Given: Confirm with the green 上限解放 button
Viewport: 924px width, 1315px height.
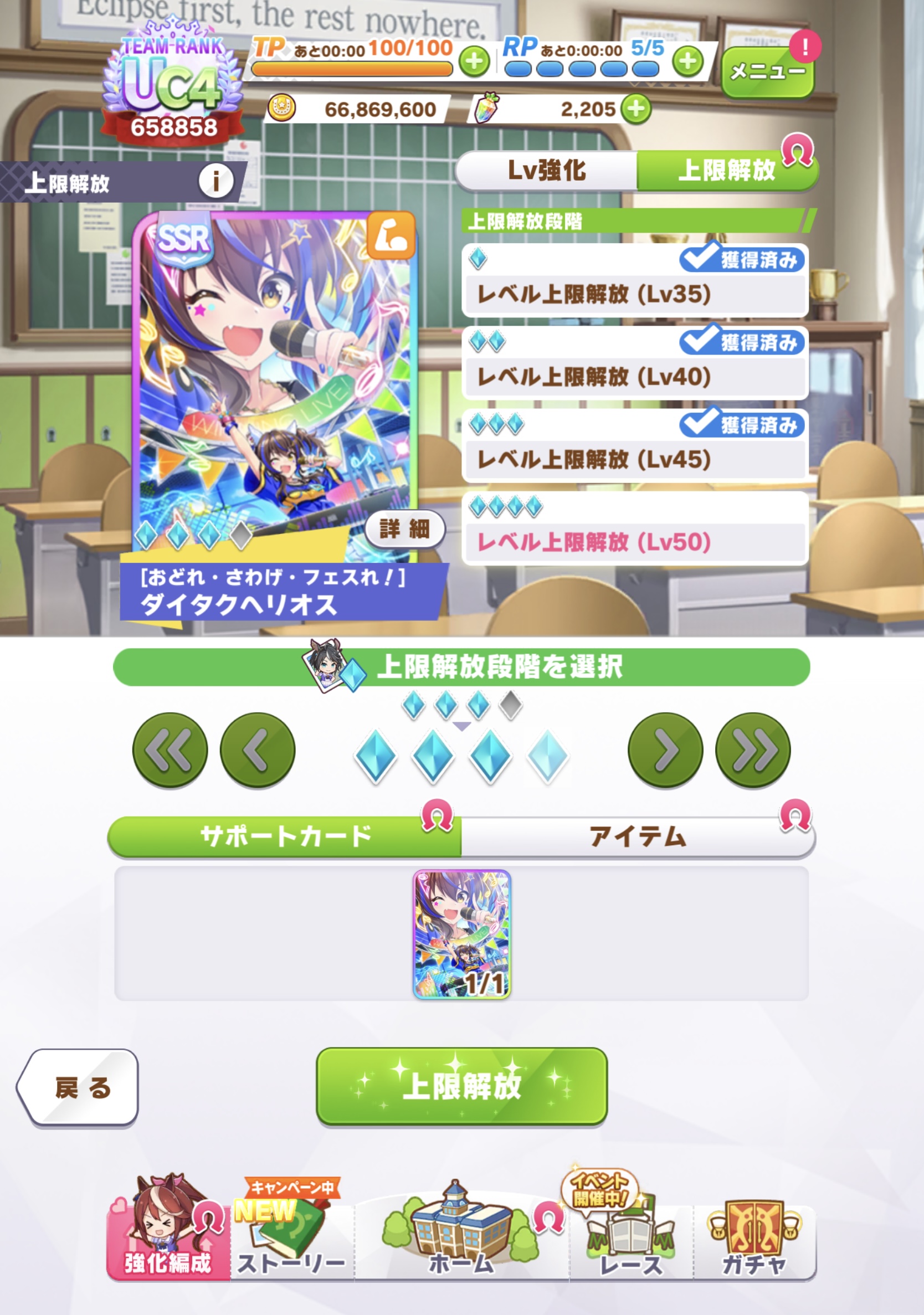Looking at the screenshot, I should click(461, 1085).
